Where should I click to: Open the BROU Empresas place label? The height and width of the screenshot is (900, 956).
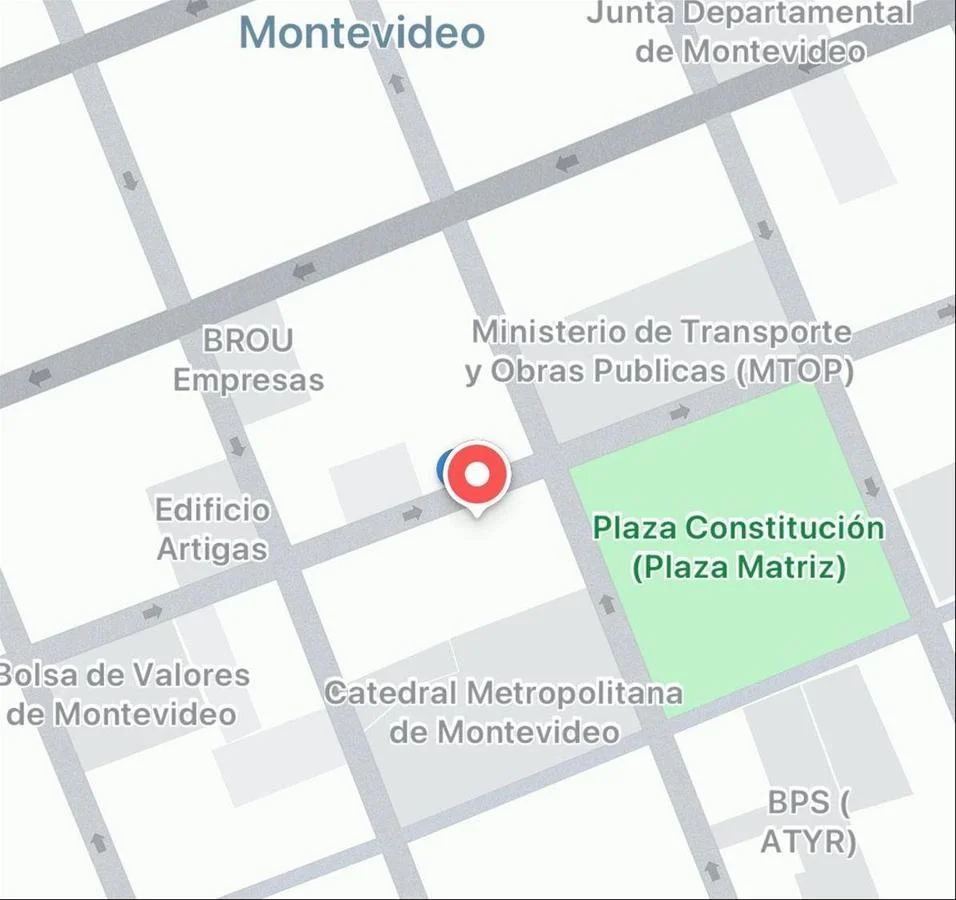pos(248,360)
